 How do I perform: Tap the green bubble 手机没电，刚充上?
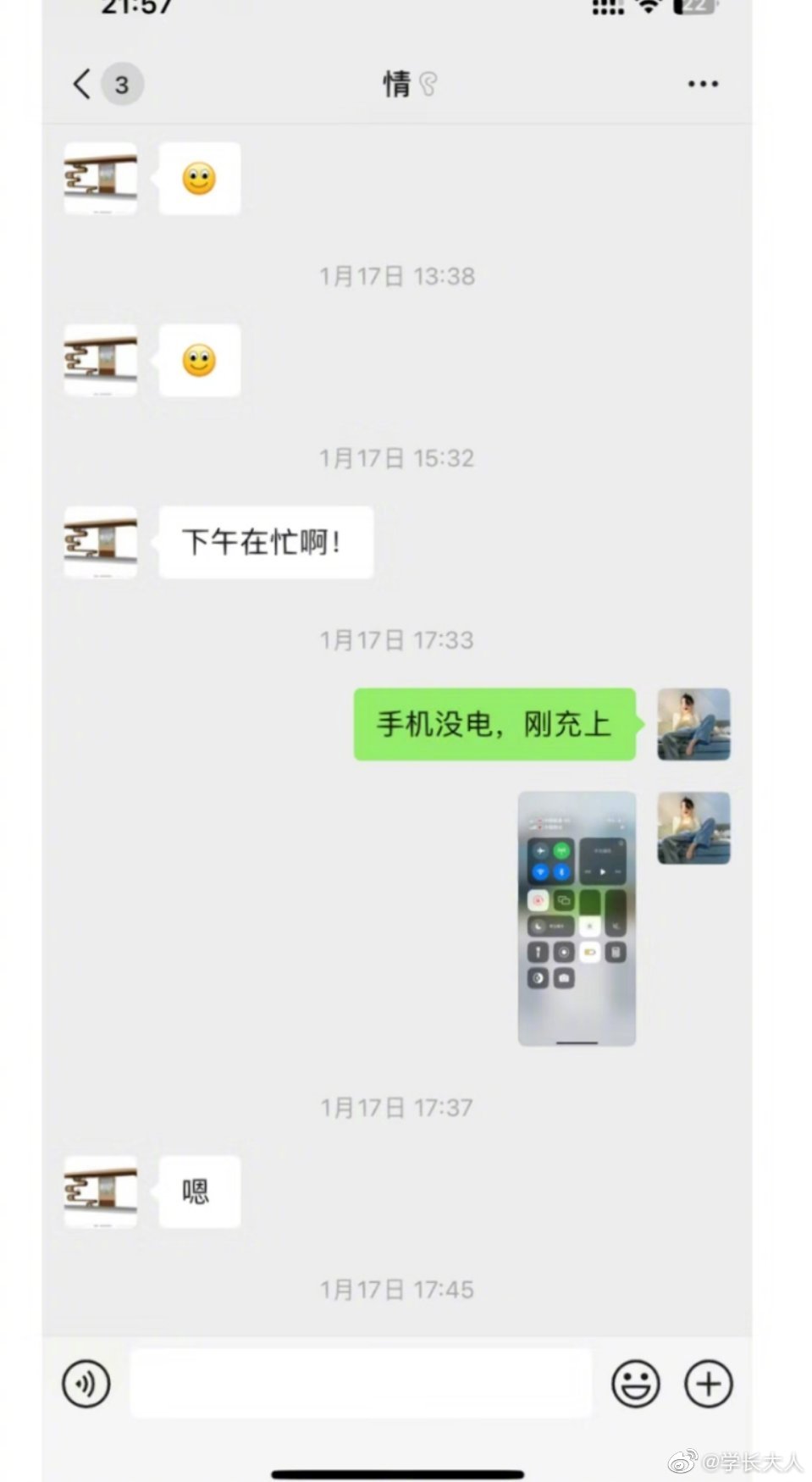coord(494,725)
